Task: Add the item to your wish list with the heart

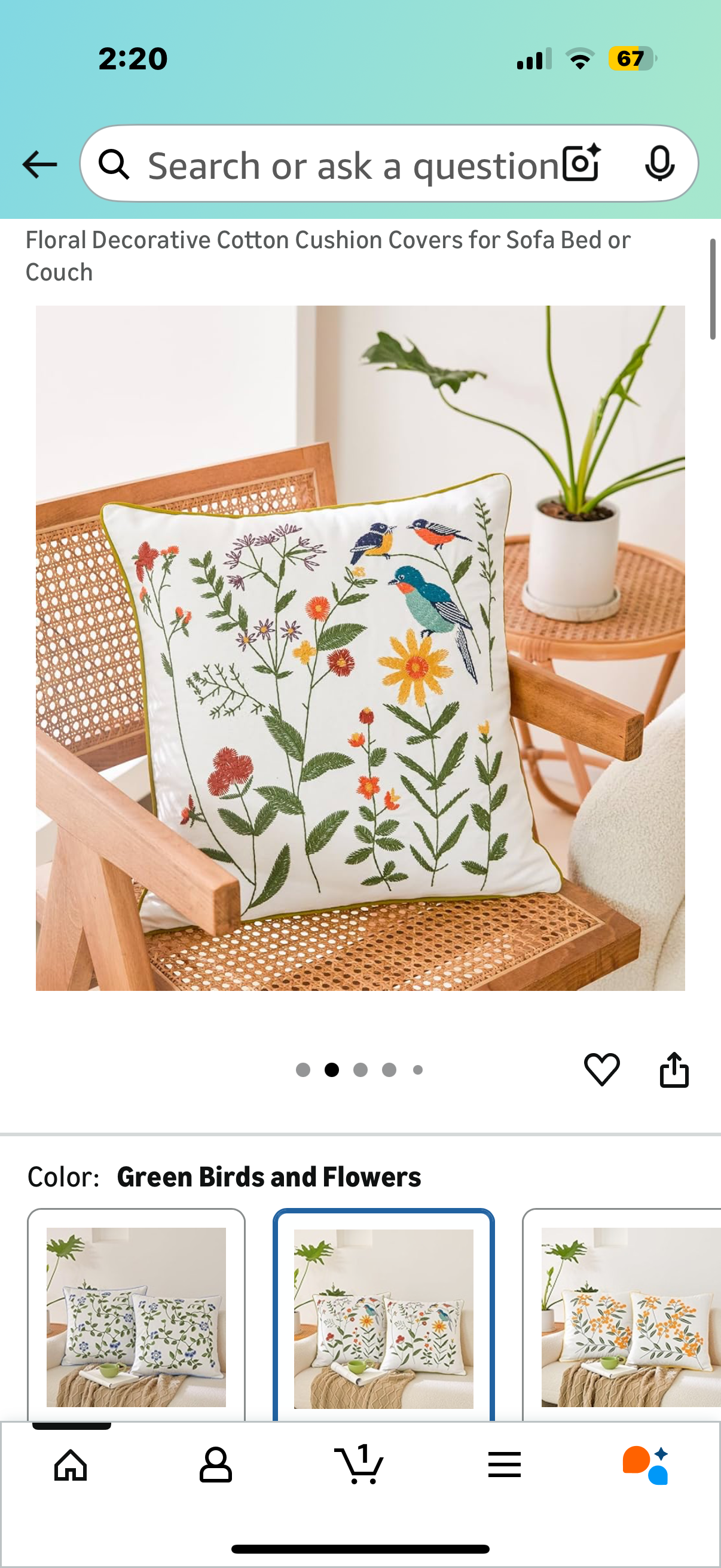Action: [x=601, y=1069]
